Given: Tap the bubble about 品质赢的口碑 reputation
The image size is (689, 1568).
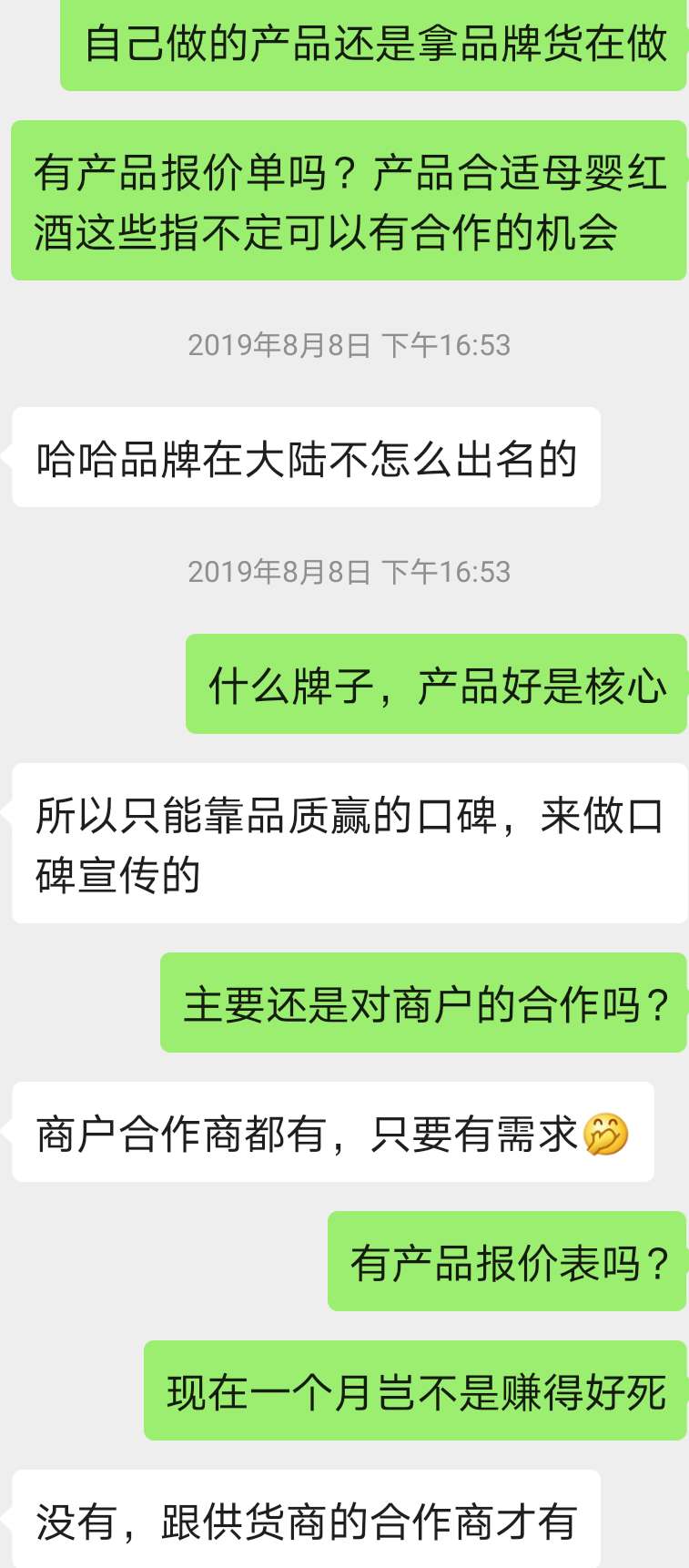Looking at the screenshot, I should click(x=346, y=842).
